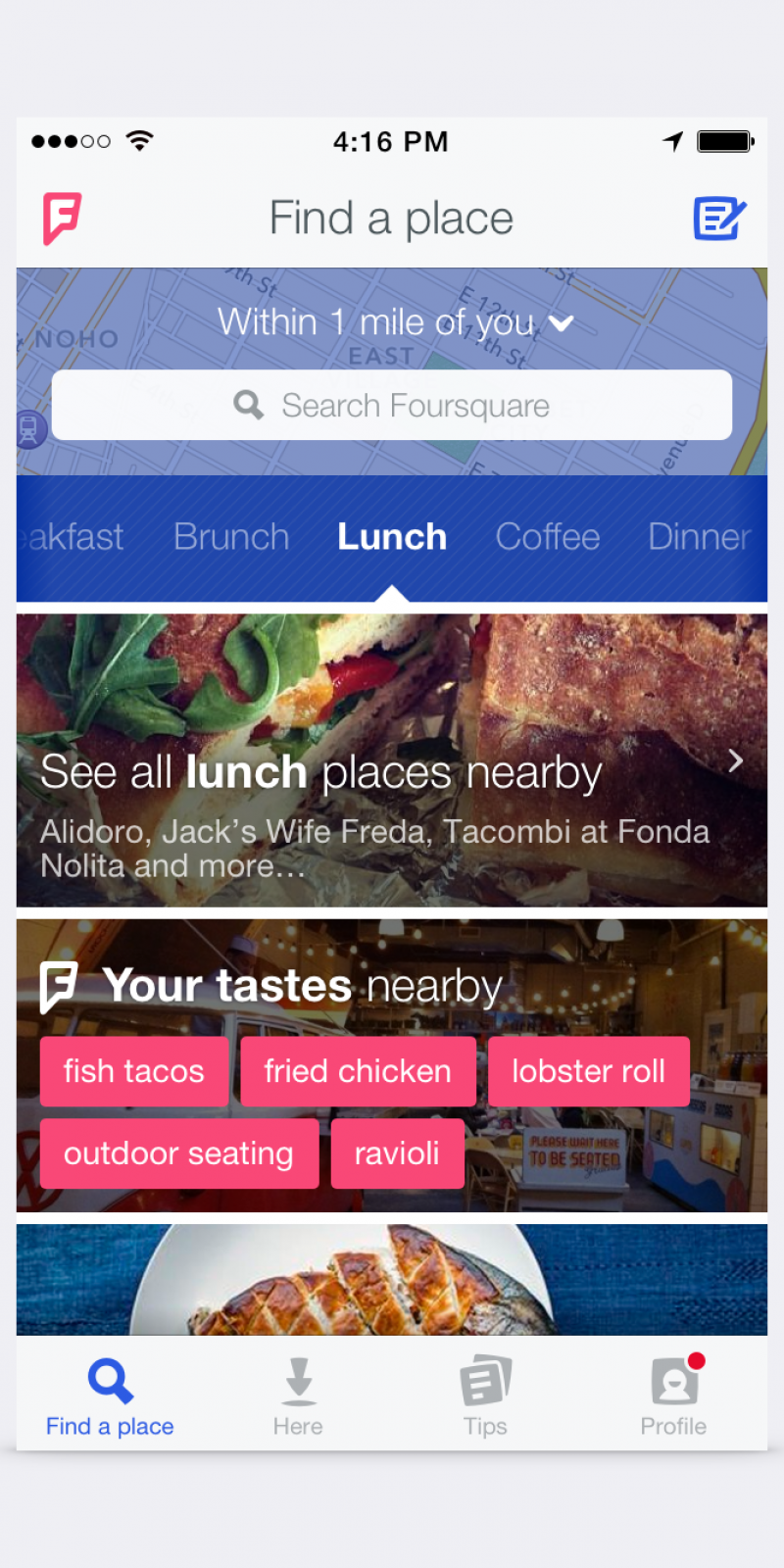784x1568 pixels.
Task: Select the Coffee category
Action: pyautogui.click(x=547, y=537)
